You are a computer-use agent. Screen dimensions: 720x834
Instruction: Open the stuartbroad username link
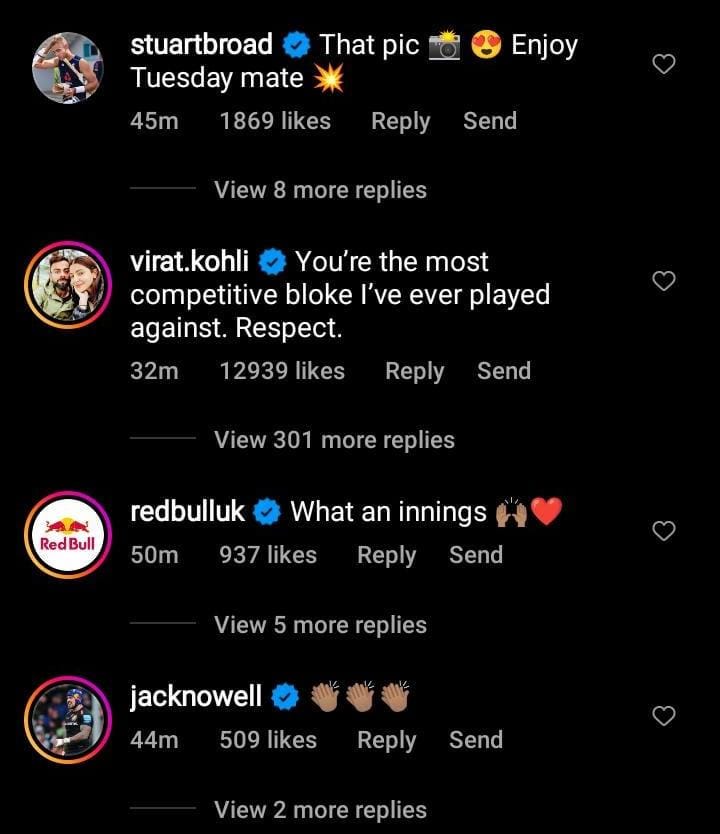[x=202, y=45]
